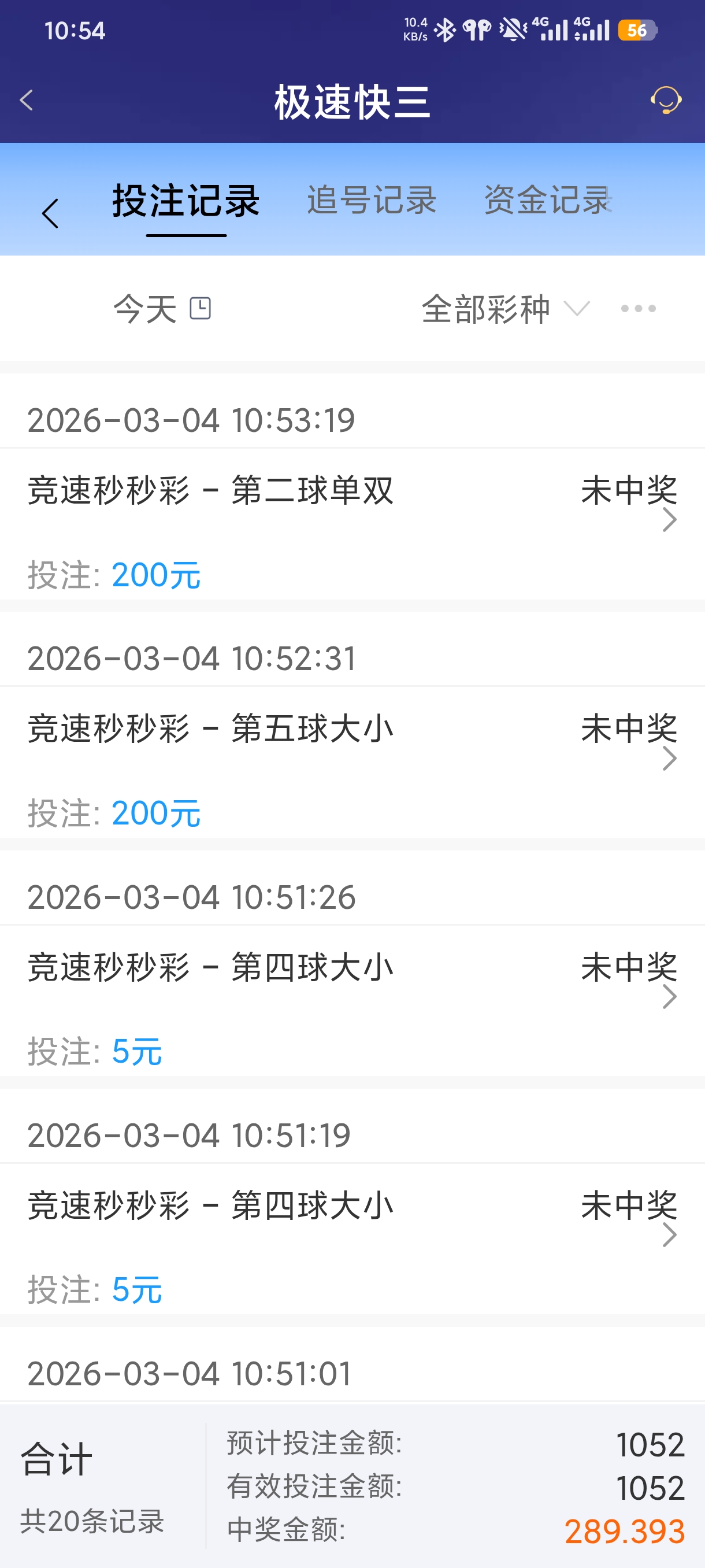Open customer service via headset icon
The width and height of the screenshot is (705, 1568).
tap(666, 101)
